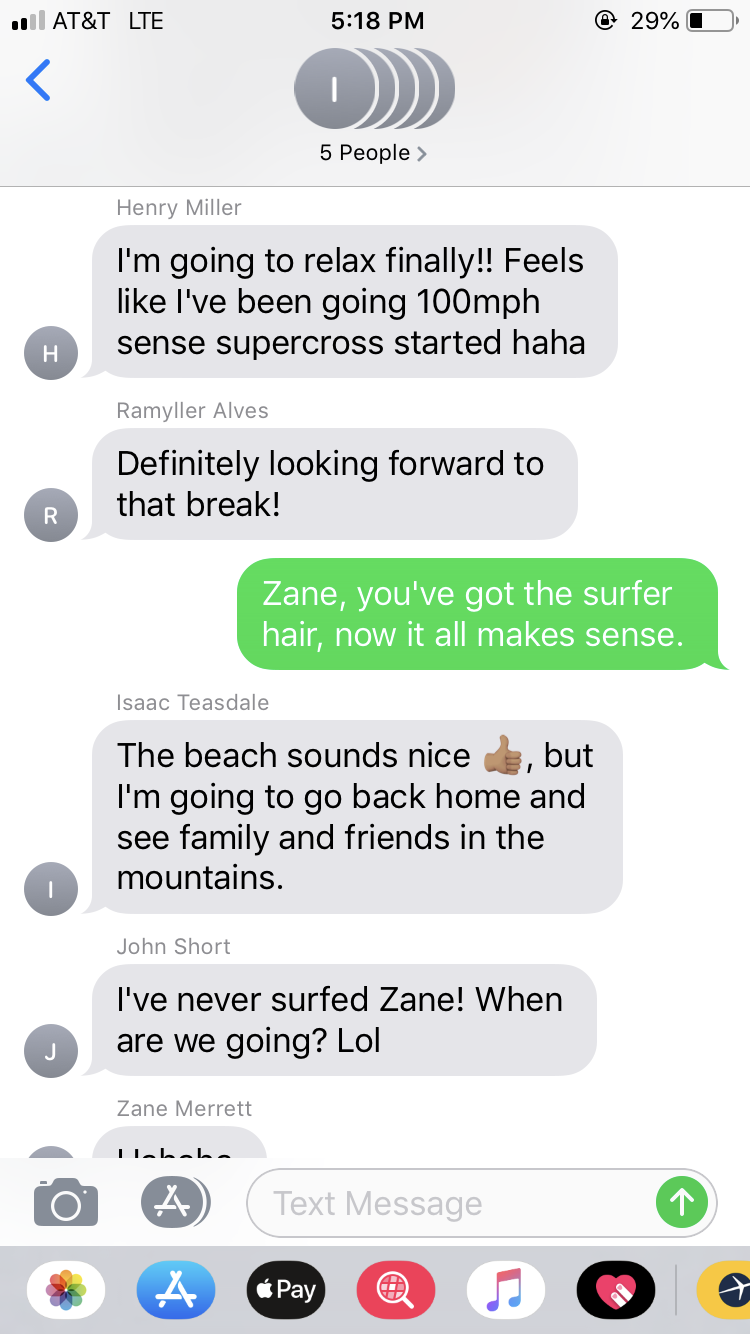The image size is (750, 1334).
Task: Open the App Store in the app strip
Action: [175, 1290]
